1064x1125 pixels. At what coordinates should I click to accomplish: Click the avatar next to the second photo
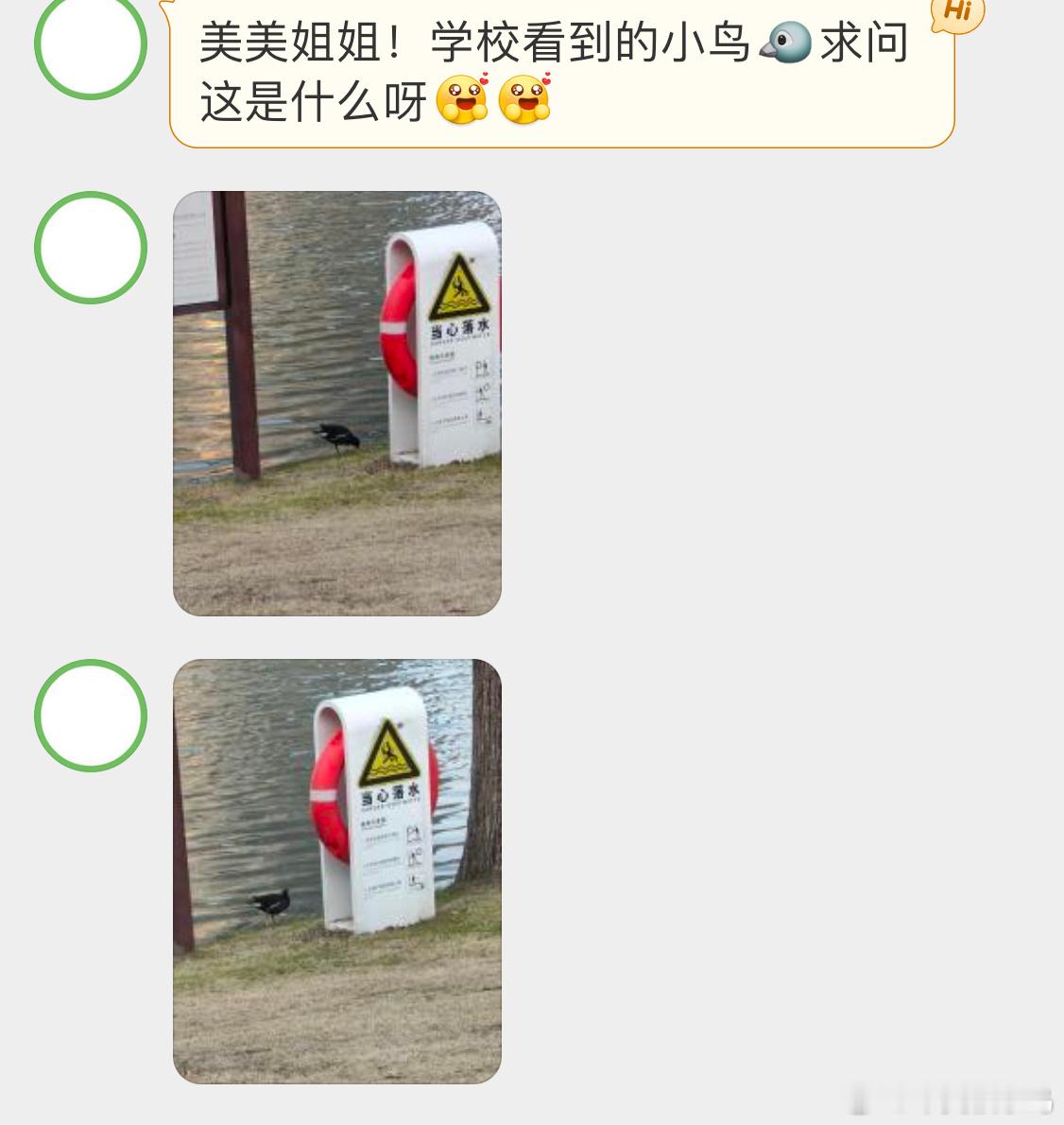[91, 716]
